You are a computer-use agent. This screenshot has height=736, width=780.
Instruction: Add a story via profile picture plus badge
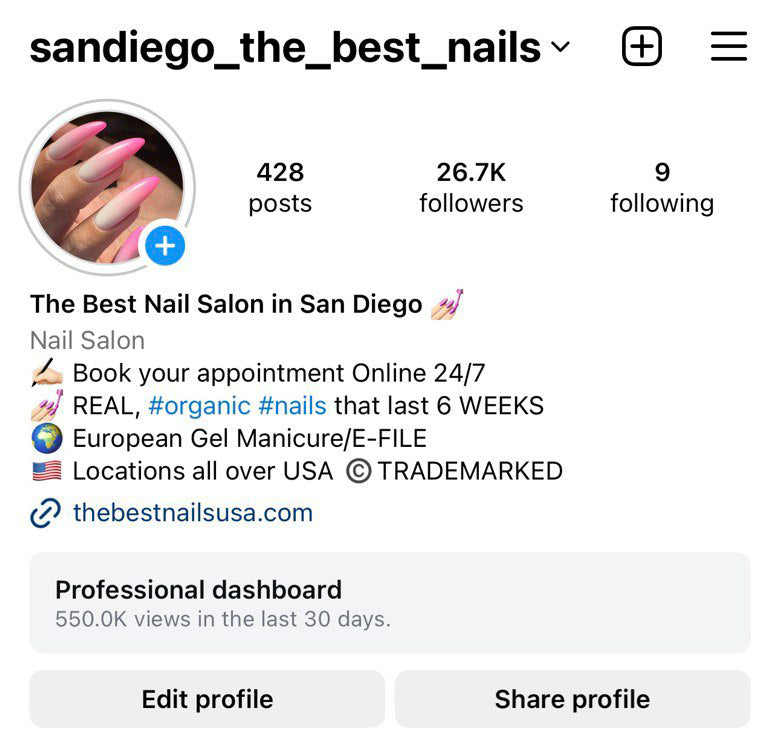pyautogui.click(x=165, y=245)
